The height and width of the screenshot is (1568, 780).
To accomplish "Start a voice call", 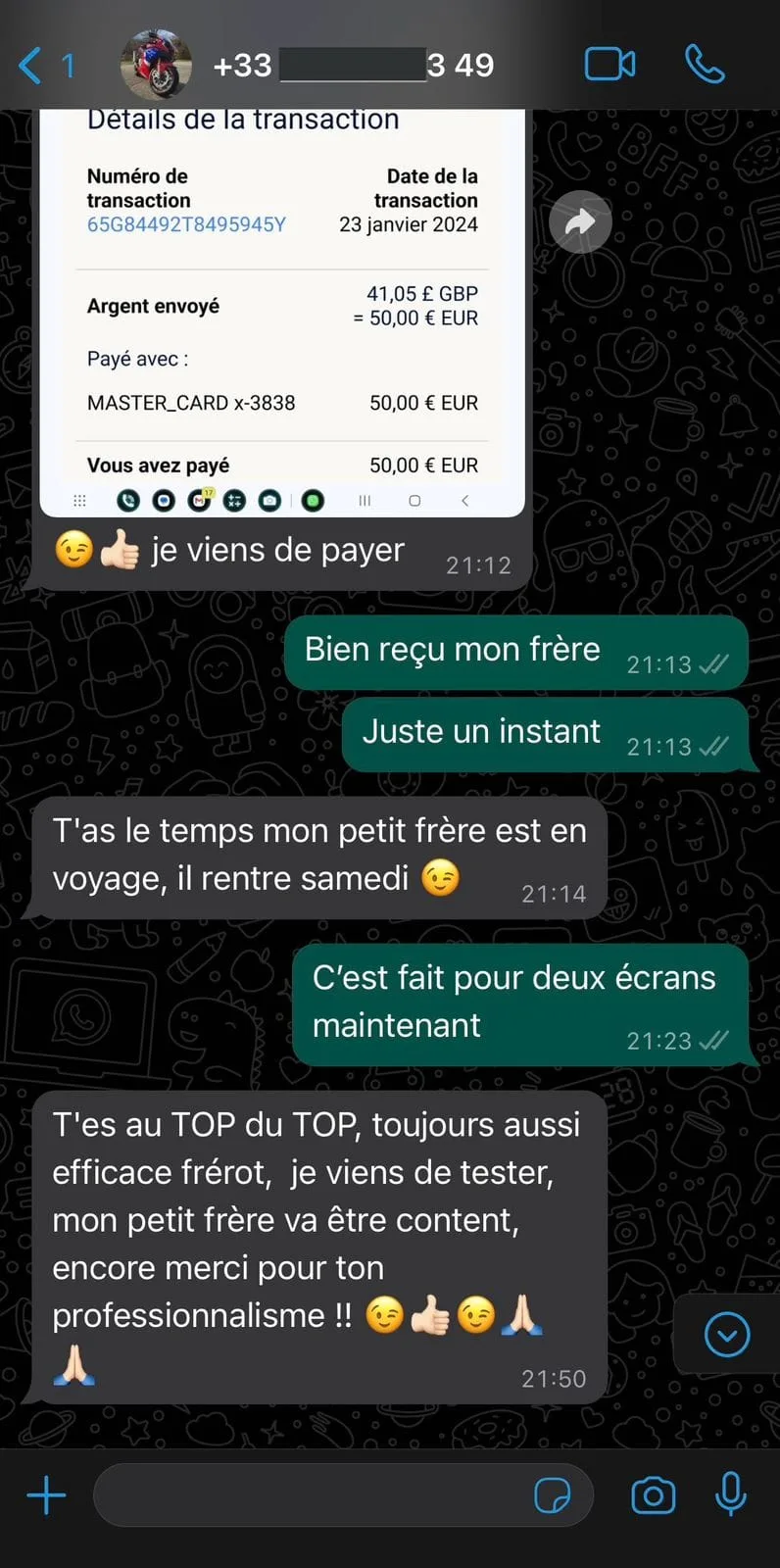I will 704,65.
